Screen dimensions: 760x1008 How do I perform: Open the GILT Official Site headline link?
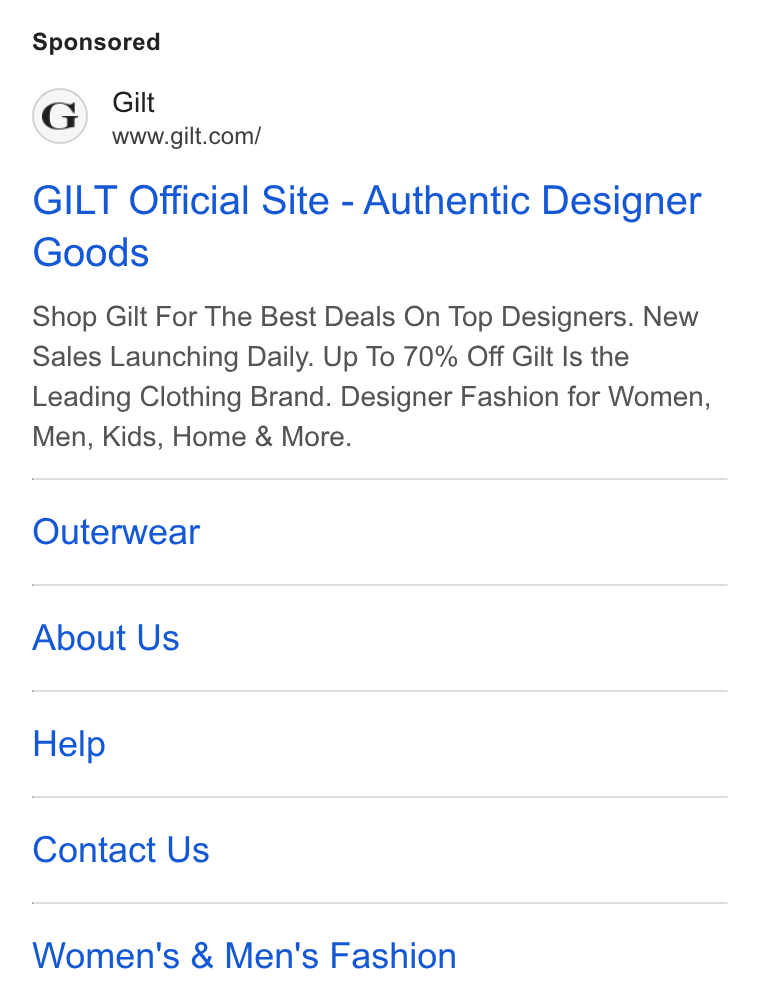pos(366,226)
